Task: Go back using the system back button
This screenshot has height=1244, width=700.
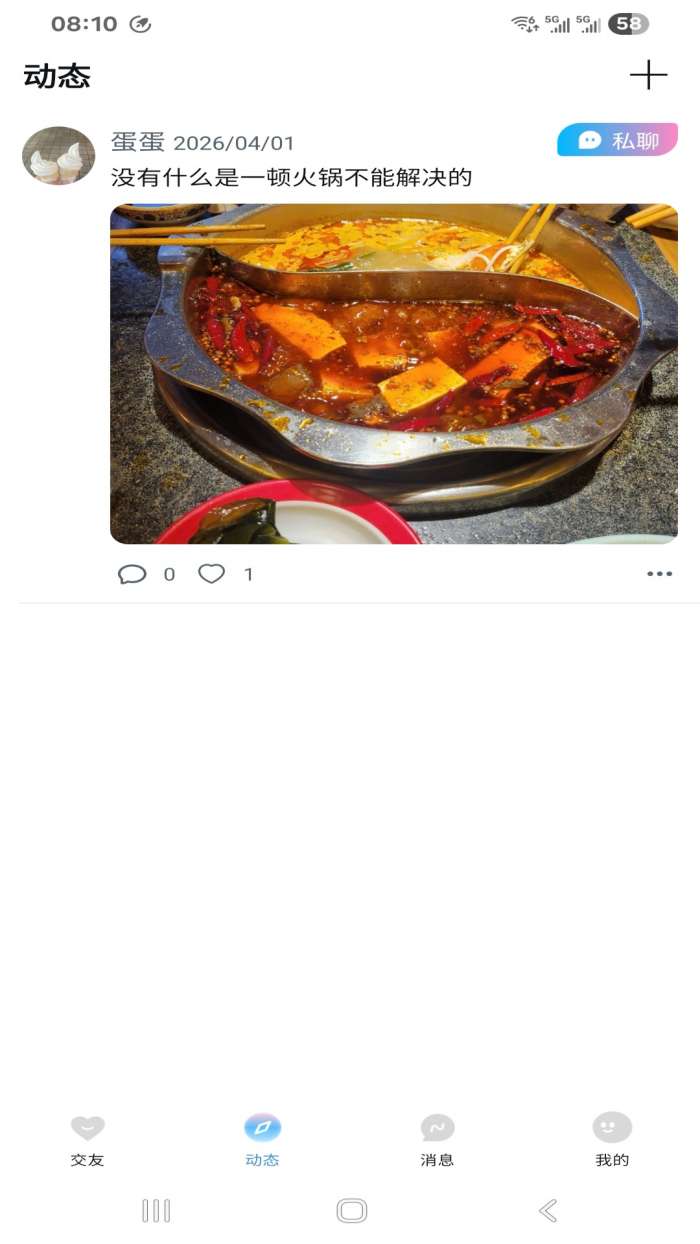Action: pyautogui.click(x=548, y=1211)
